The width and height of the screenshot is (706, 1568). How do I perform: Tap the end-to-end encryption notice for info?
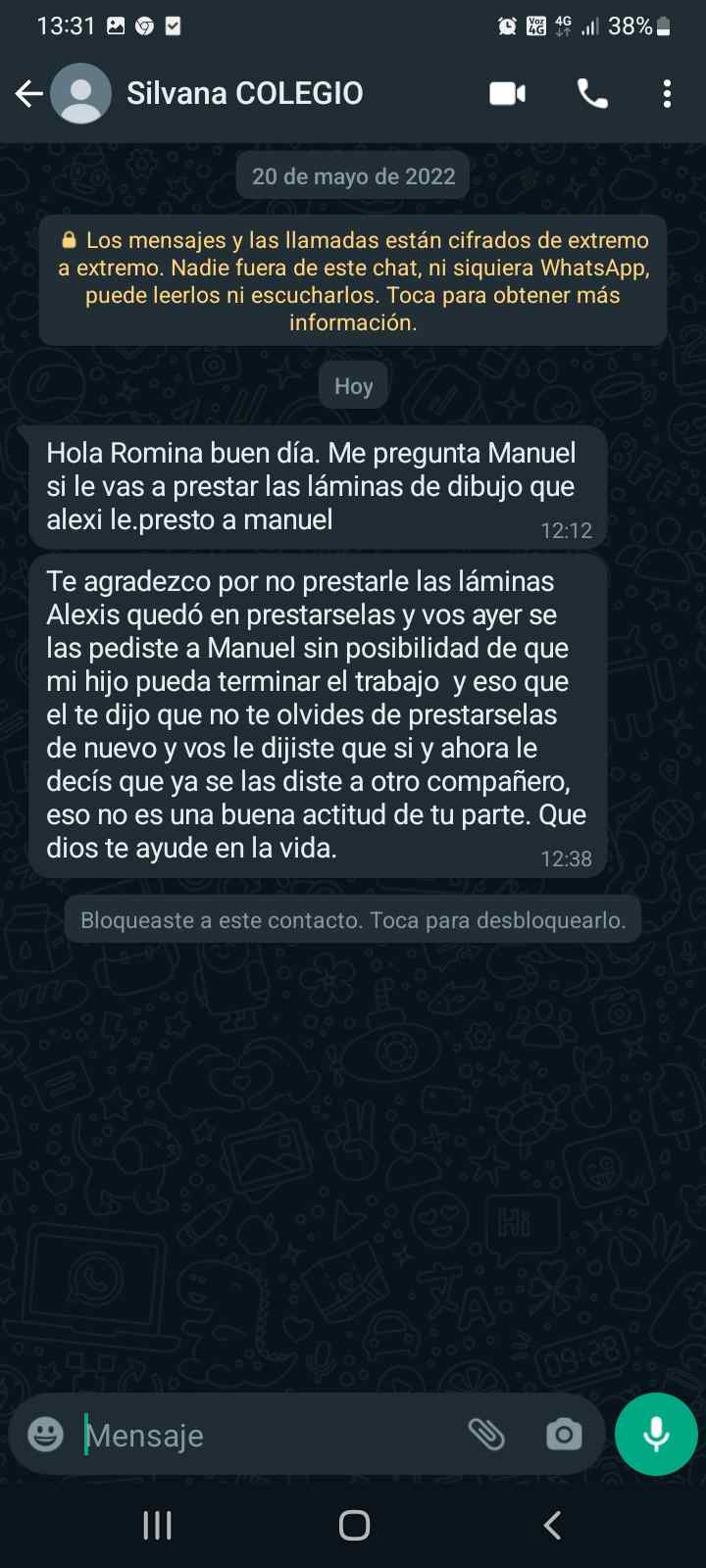point(353,281)
